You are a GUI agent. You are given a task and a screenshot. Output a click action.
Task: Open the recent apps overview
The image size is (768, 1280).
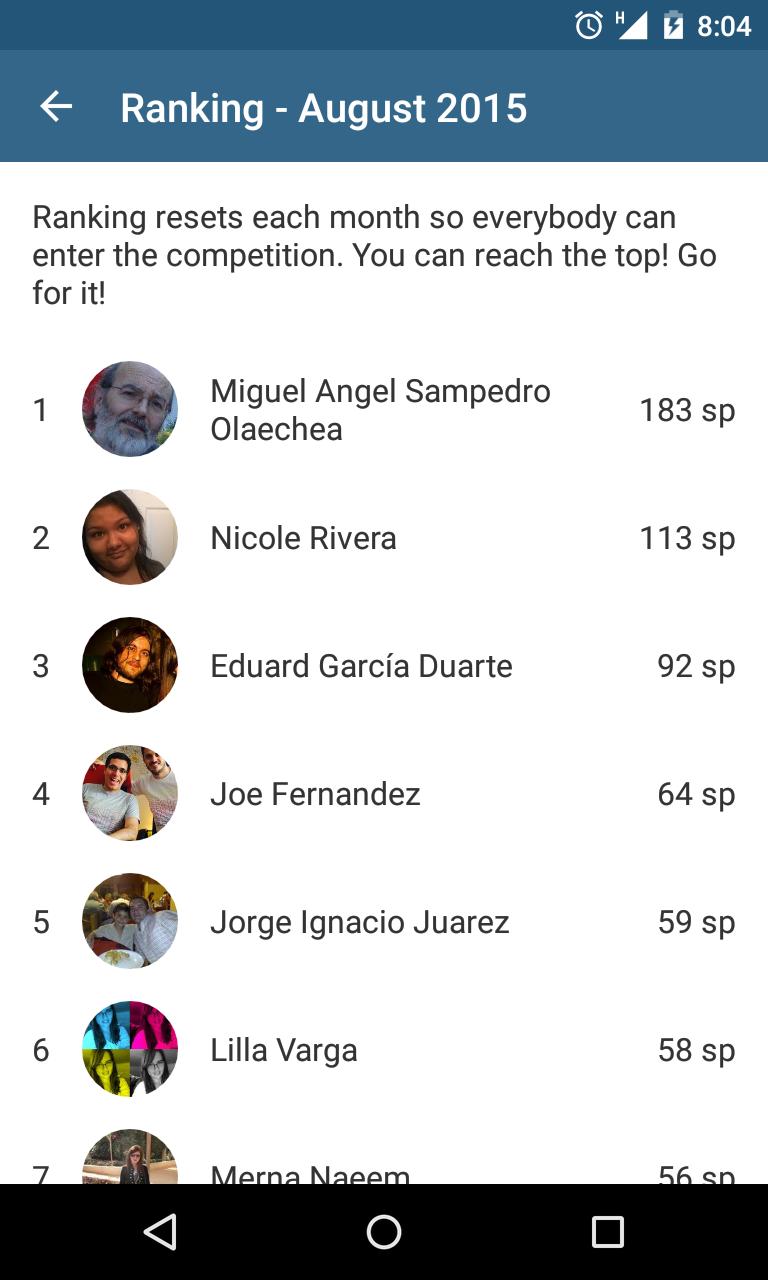click(x=607, y=1232)
